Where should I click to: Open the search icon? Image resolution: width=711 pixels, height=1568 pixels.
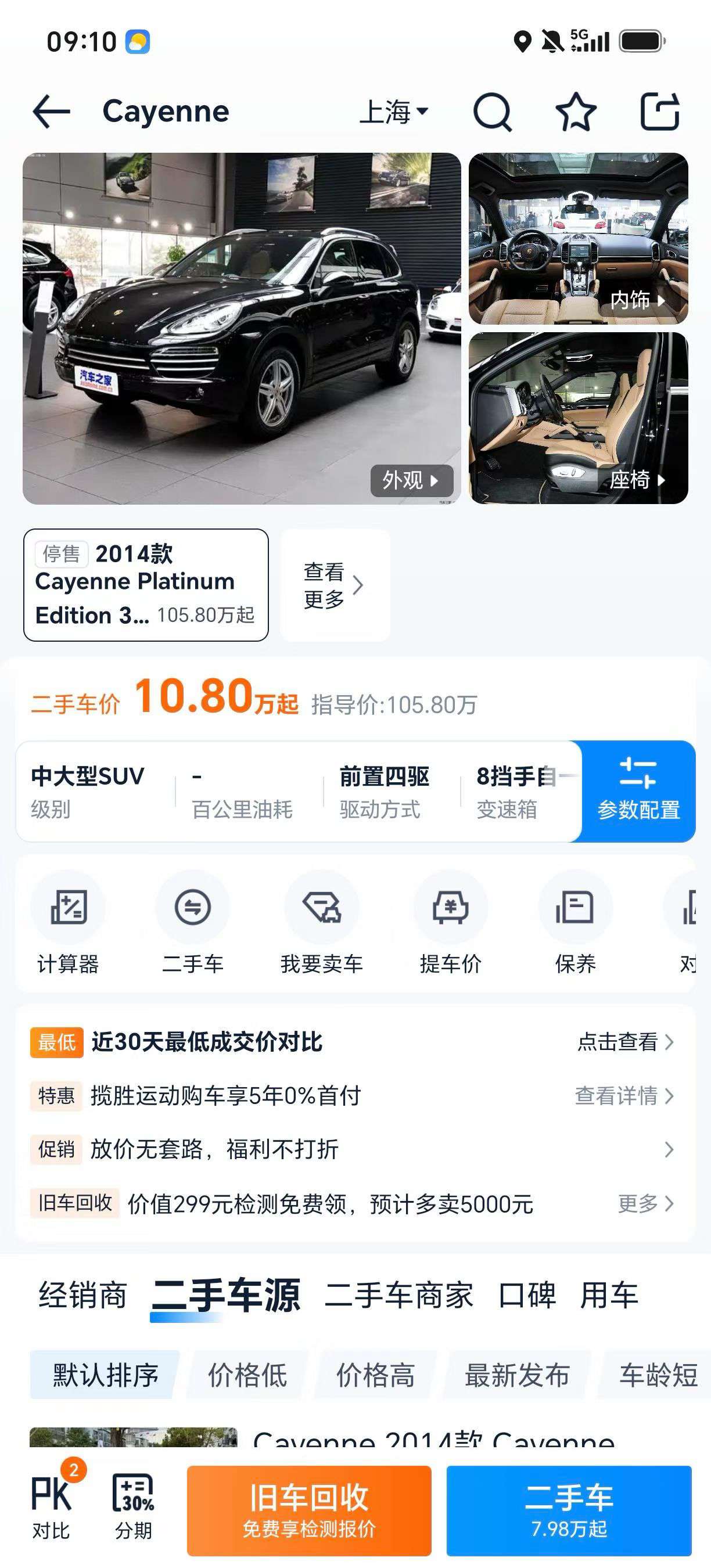(492, 112)
